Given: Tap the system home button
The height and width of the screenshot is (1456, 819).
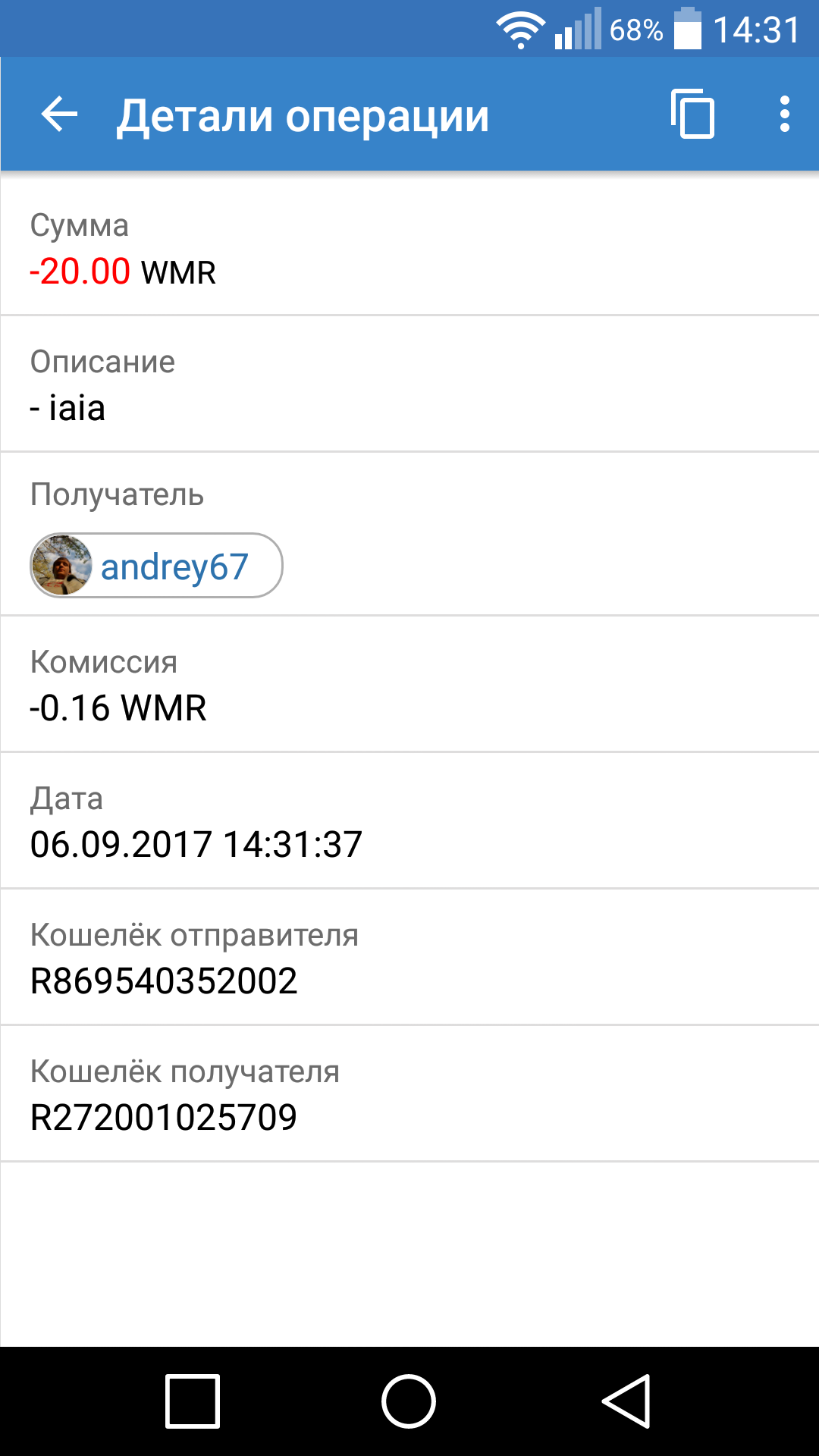Looking at the screenshot, I should (x=409, y=1401).
